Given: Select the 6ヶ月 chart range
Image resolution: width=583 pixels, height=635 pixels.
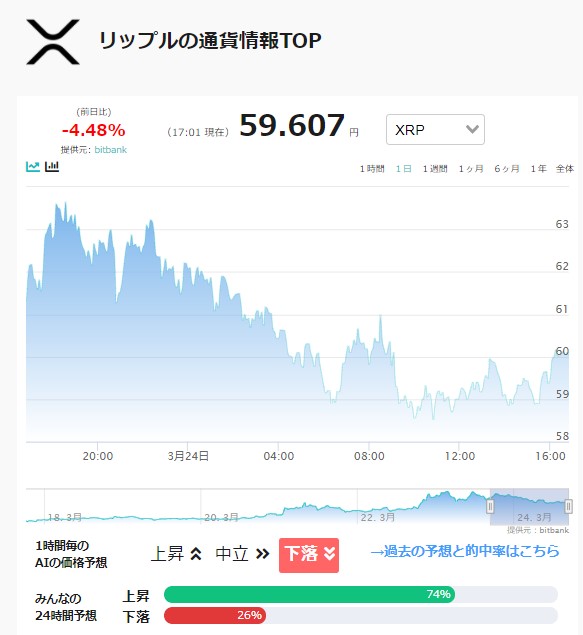Looking at the screenshot, I should [x=507, y=168].
